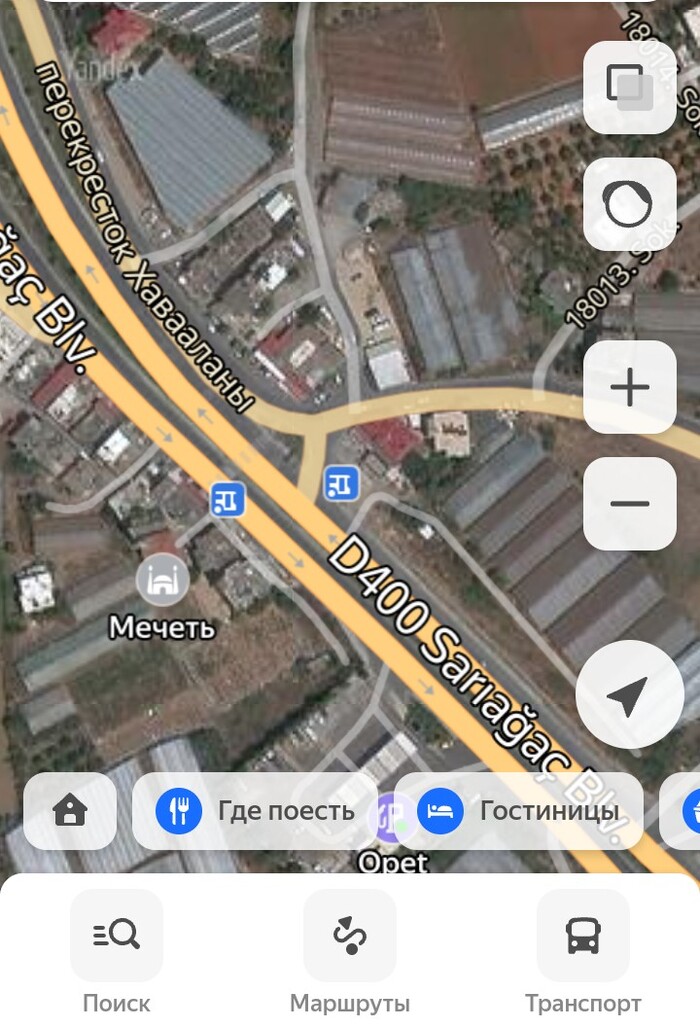
Task: Open the map layers selector
Action: tap(629, 88)
